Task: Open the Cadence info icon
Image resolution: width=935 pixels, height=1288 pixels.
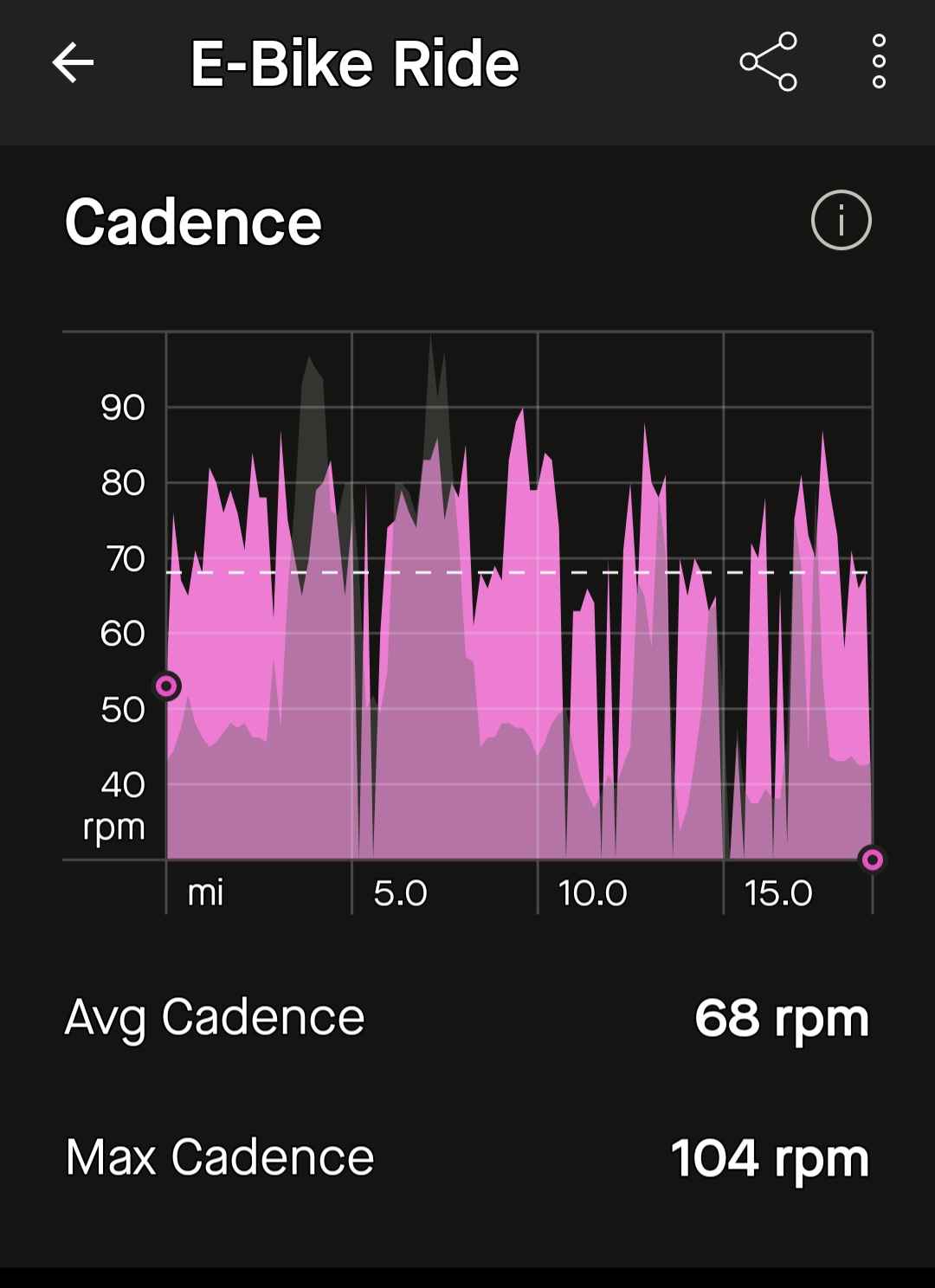Action: (x=841, y=221)
